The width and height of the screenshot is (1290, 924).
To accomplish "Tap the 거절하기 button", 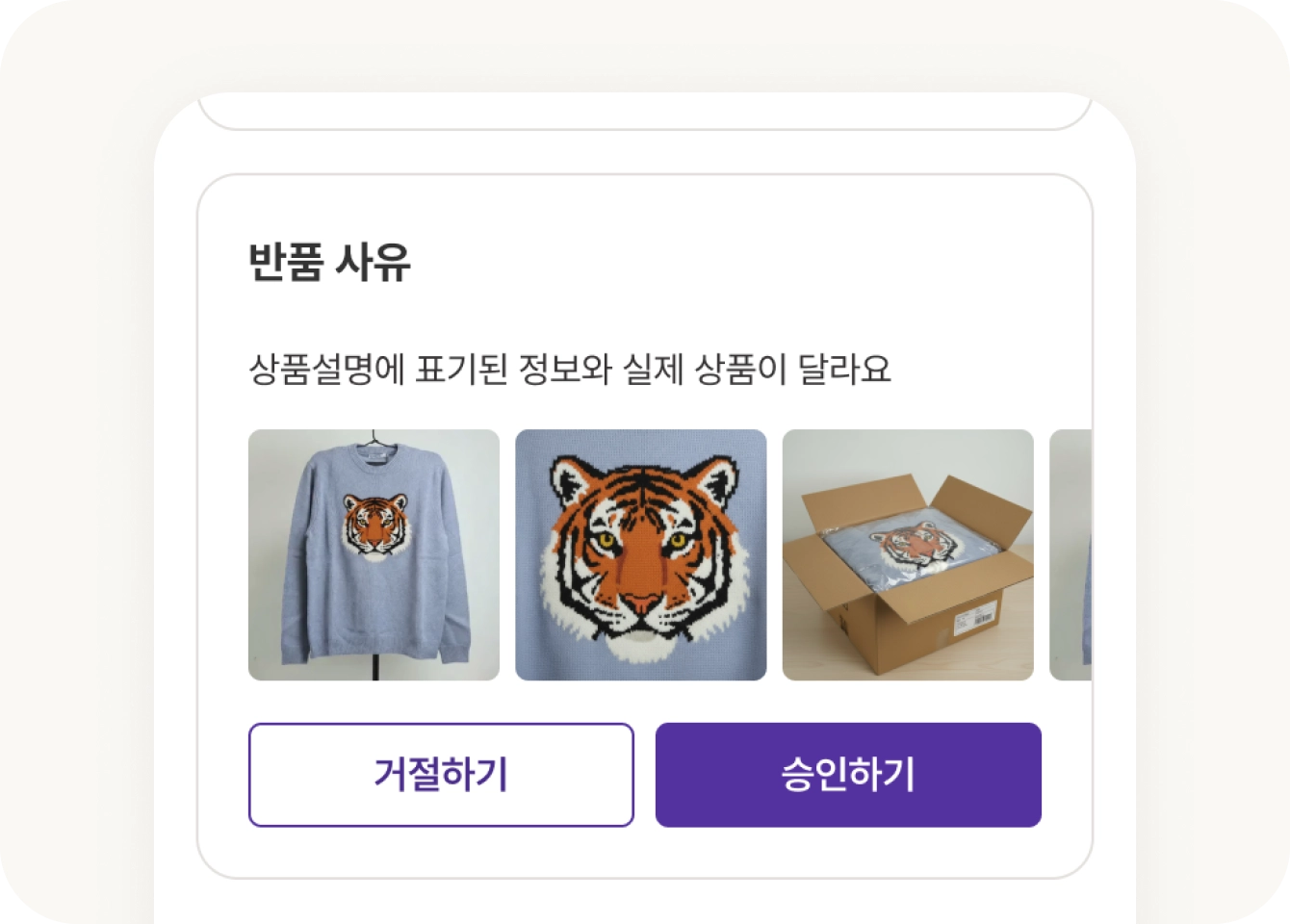I will point(441,775).
